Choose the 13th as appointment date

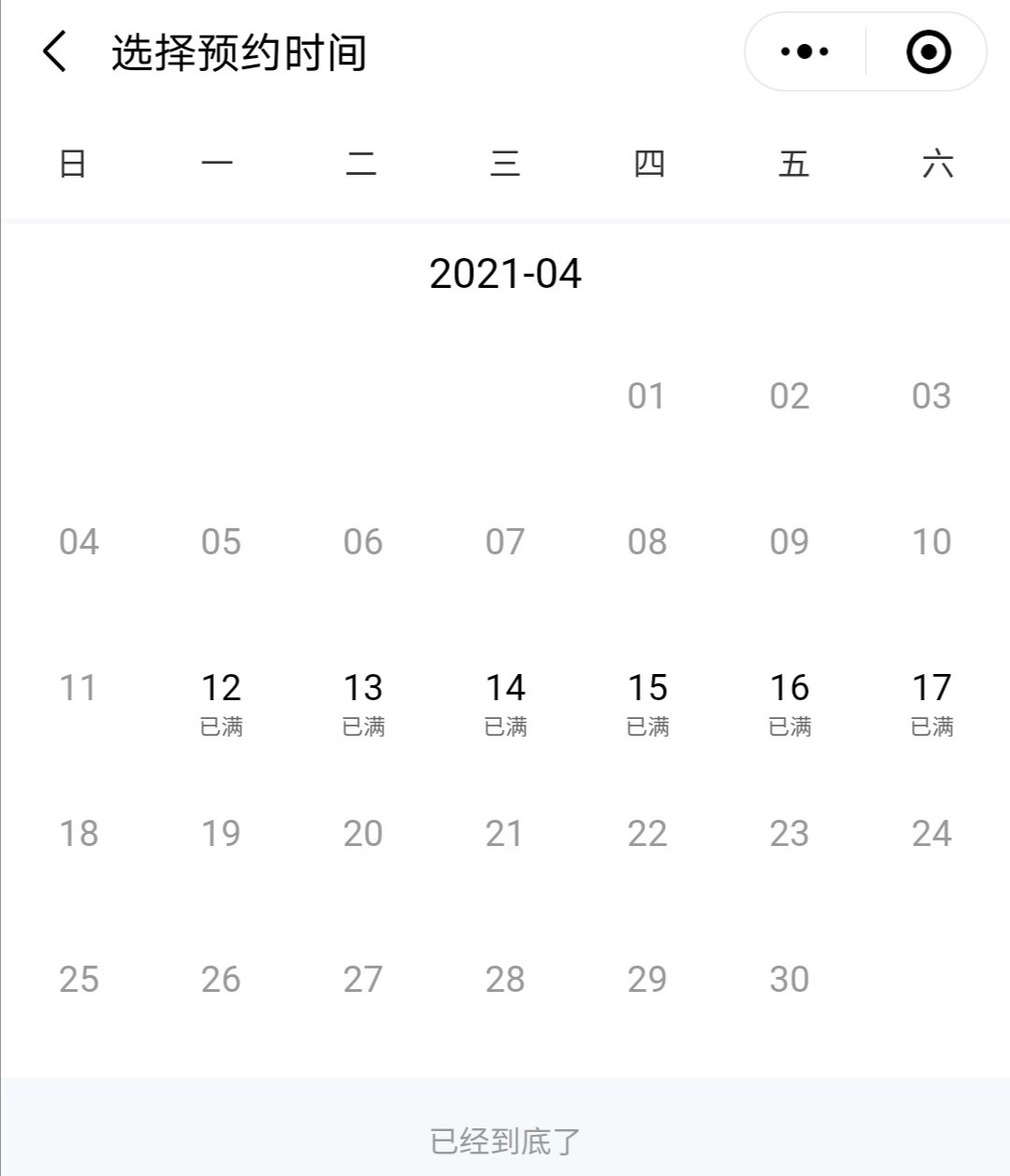pos(363,701)
